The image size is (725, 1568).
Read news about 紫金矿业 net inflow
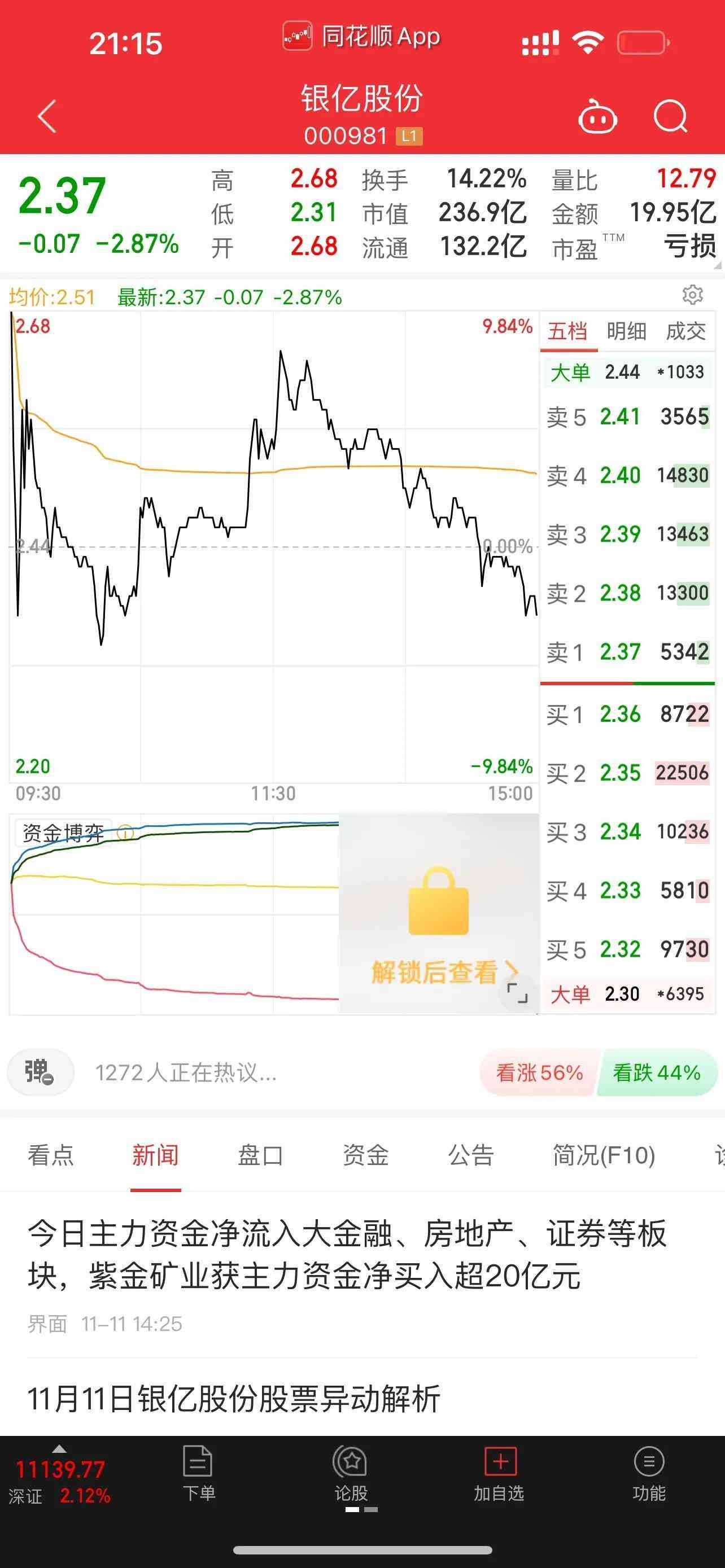click(x=347, y=1254)
